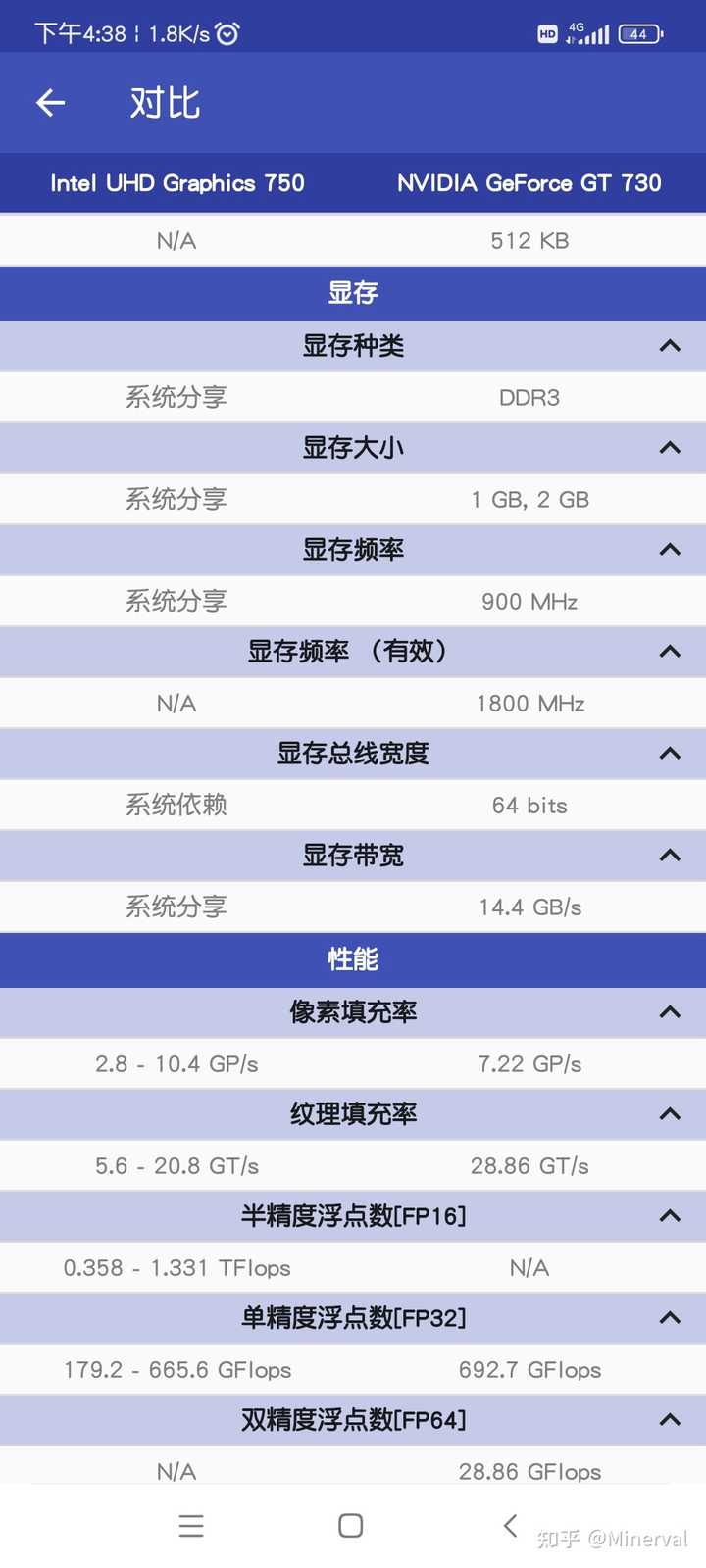This screenshot has width=706, height=1568.
Task: Open recent apps with the navigation menu icon
Action: coord(192,1525)
